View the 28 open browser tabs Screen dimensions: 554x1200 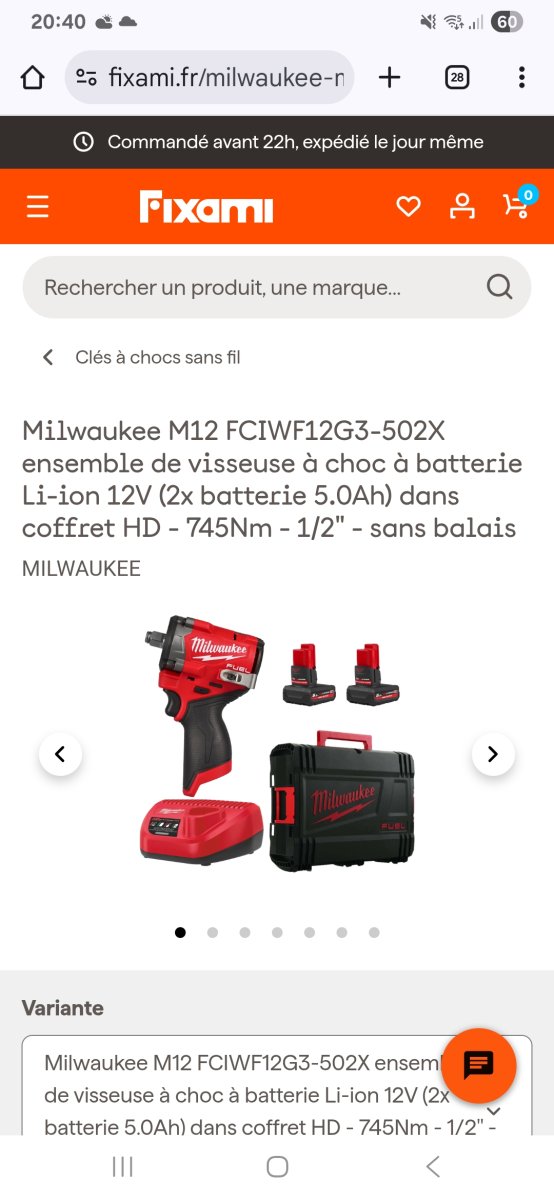pos(457,77)
